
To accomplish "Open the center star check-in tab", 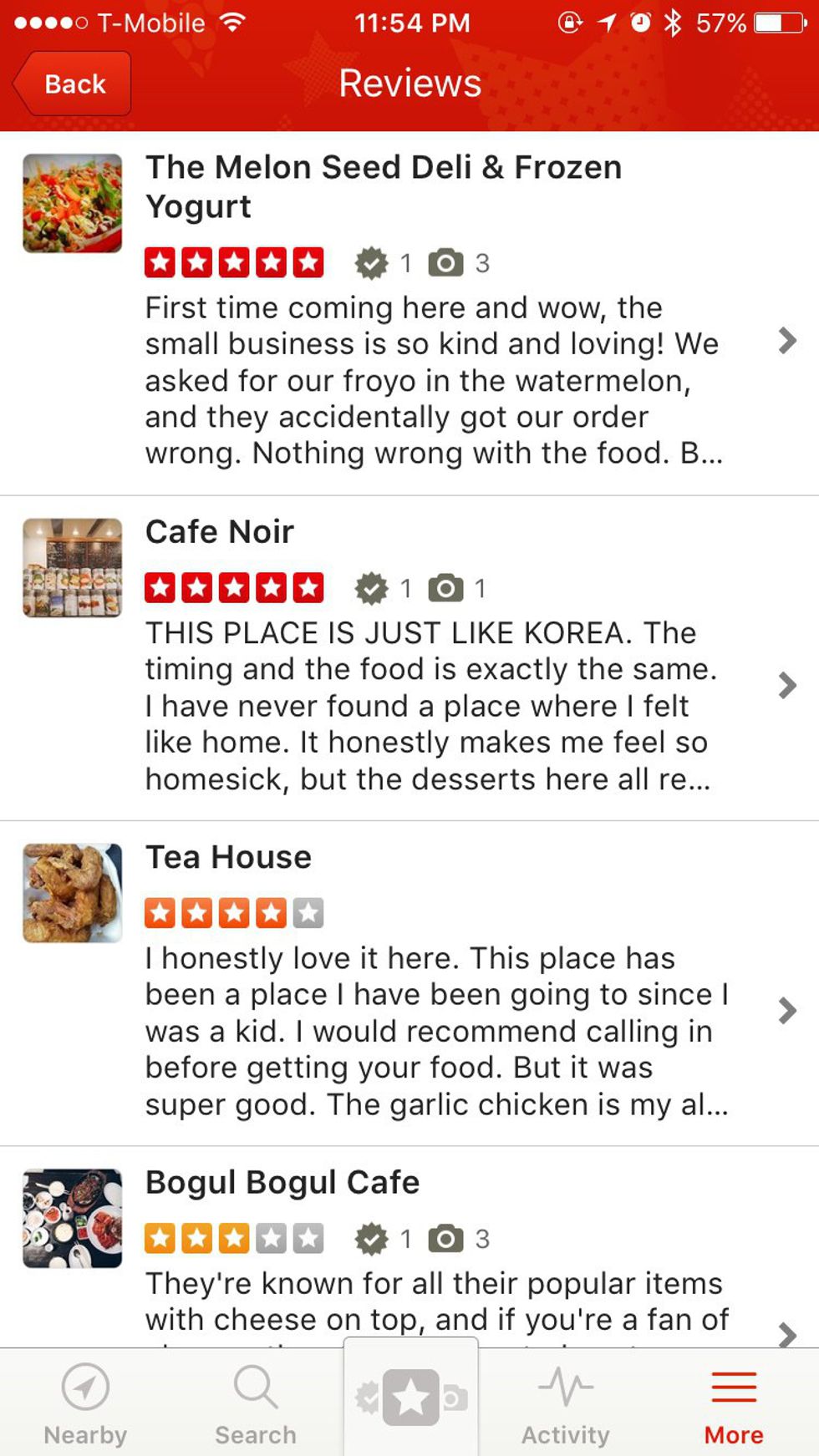I will tap(410, 1398).
